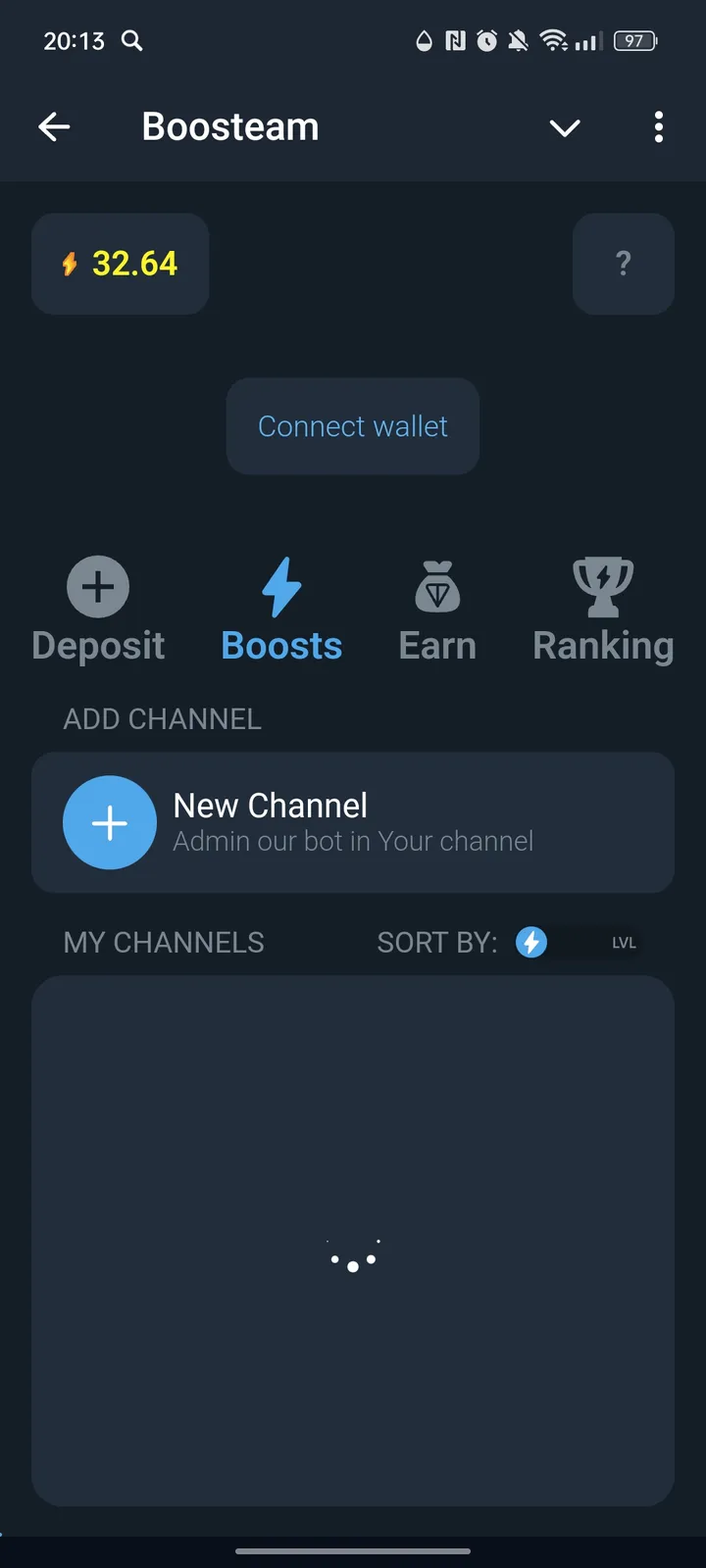Set channel sorting to LVL

click(625, 942)
